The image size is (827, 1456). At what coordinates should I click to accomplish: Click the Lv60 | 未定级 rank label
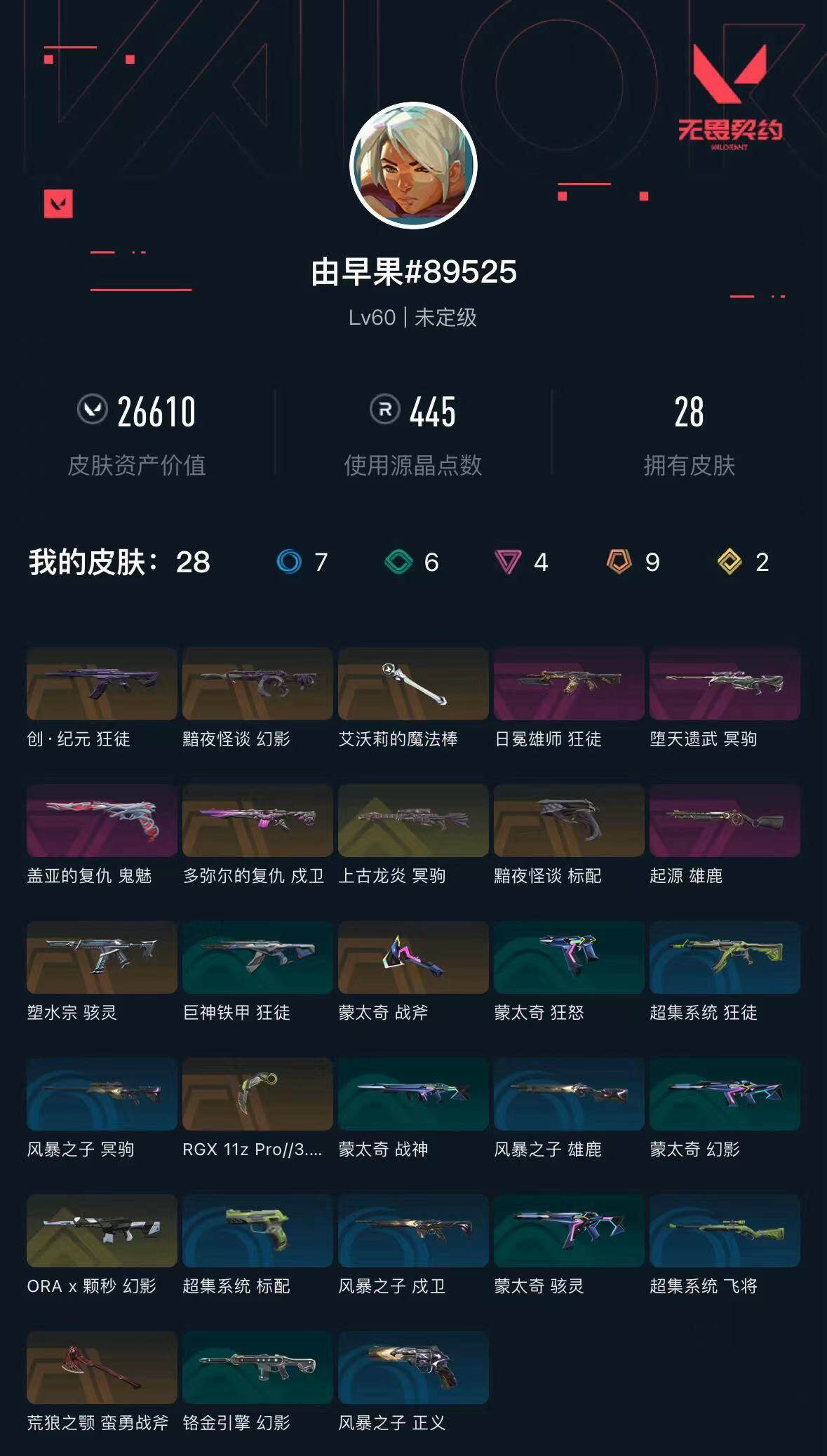tap(413, 317)
